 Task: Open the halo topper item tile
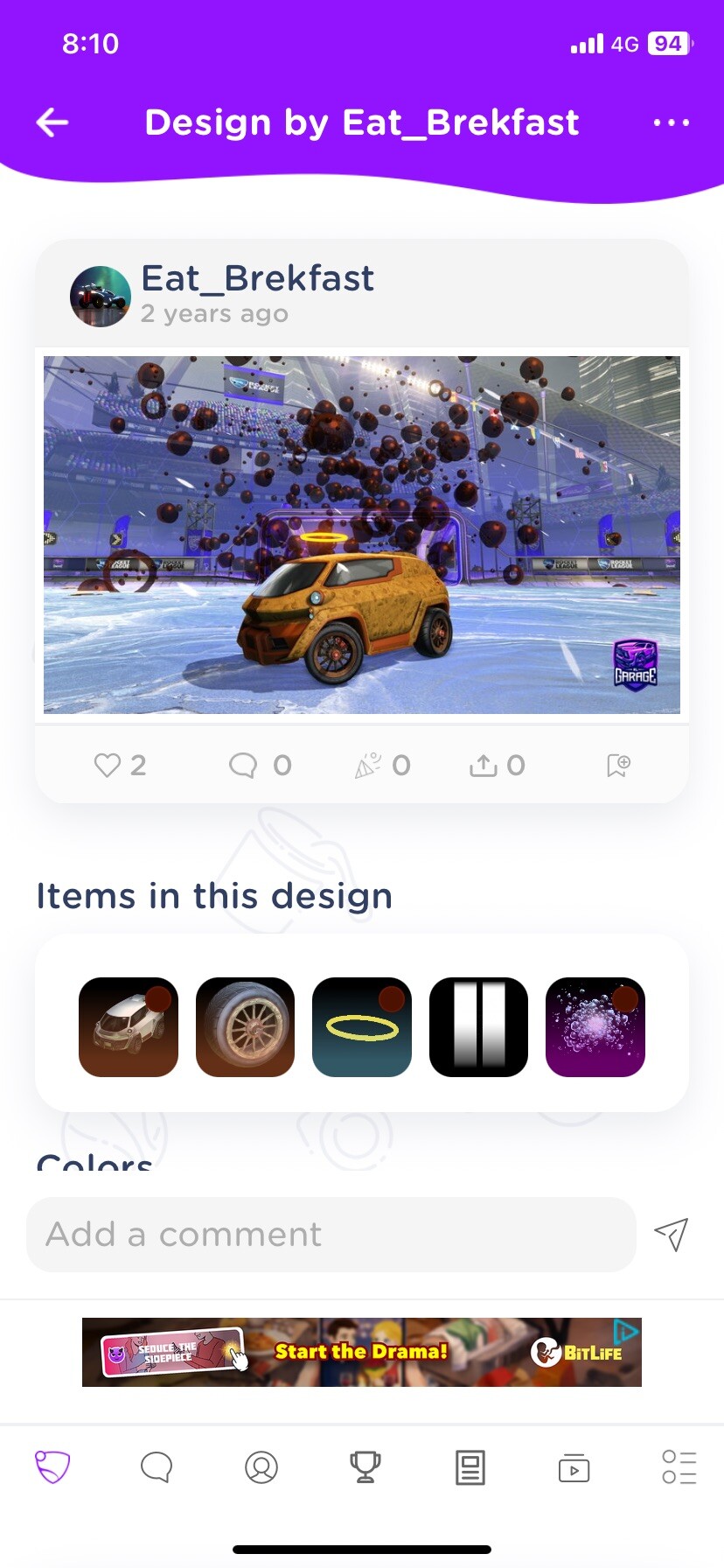coord(362,1027)
